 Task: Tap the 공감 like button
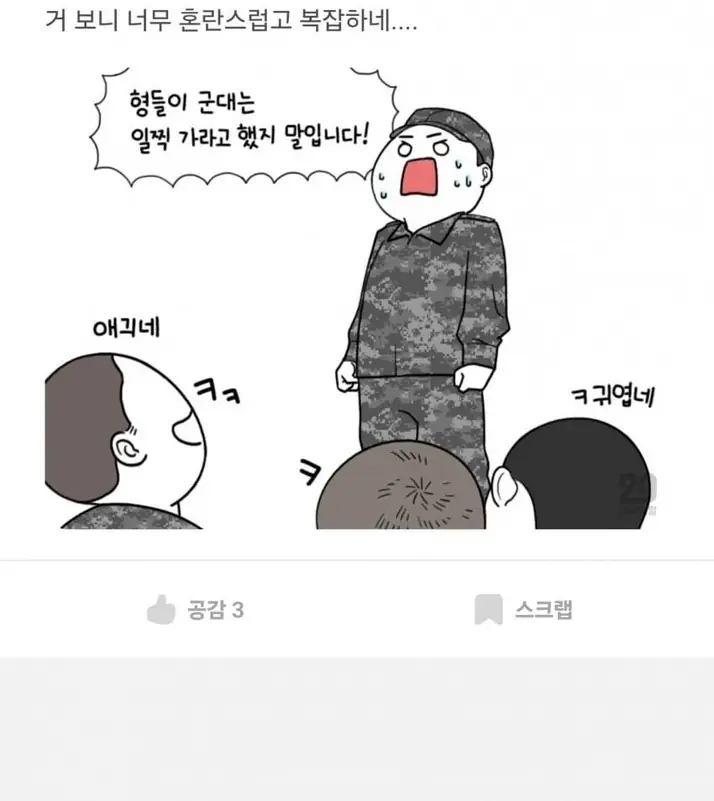pyautogui.click(x=195, y=609)
